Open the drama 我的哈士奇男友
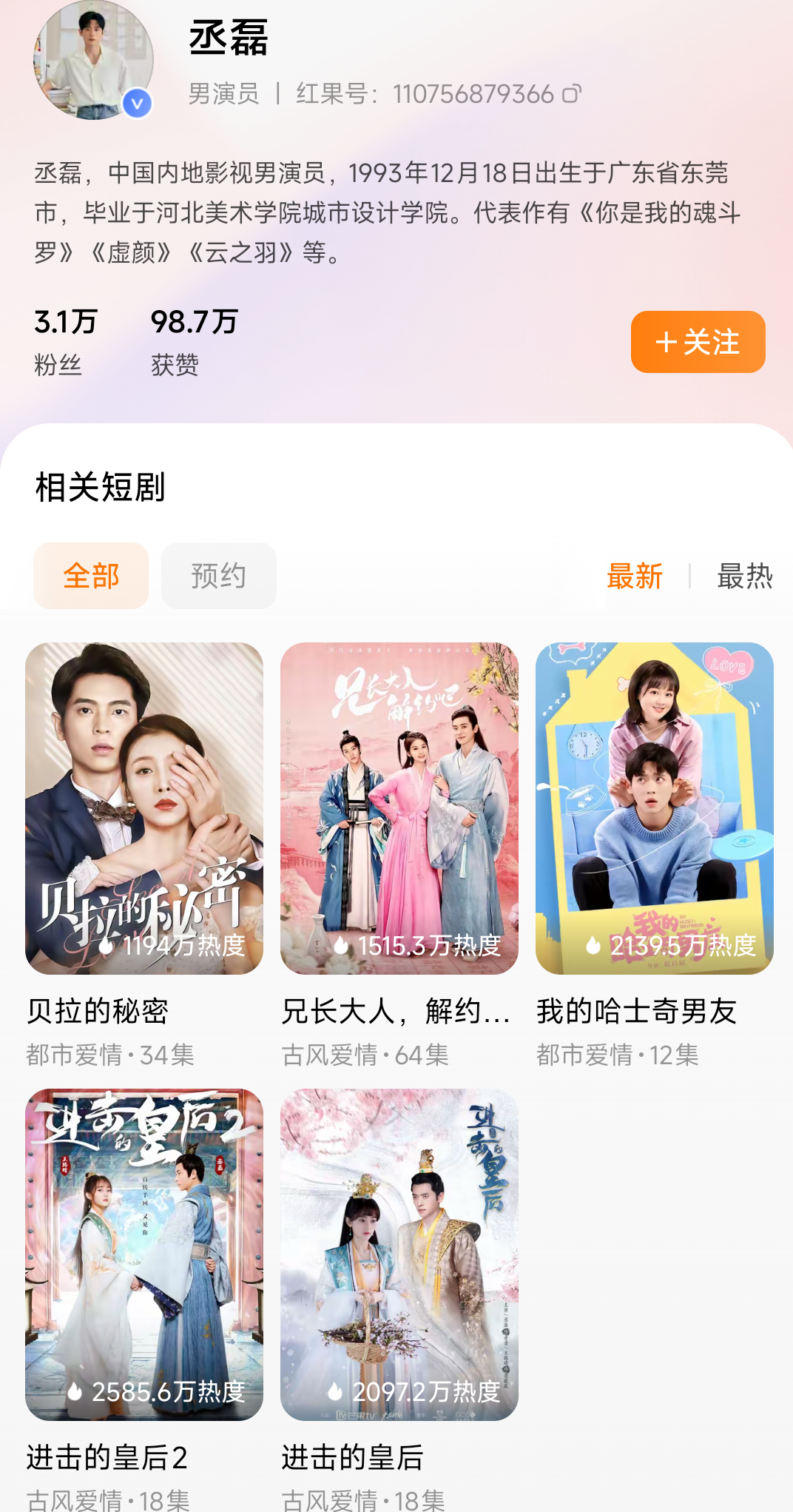 (655, 808)
